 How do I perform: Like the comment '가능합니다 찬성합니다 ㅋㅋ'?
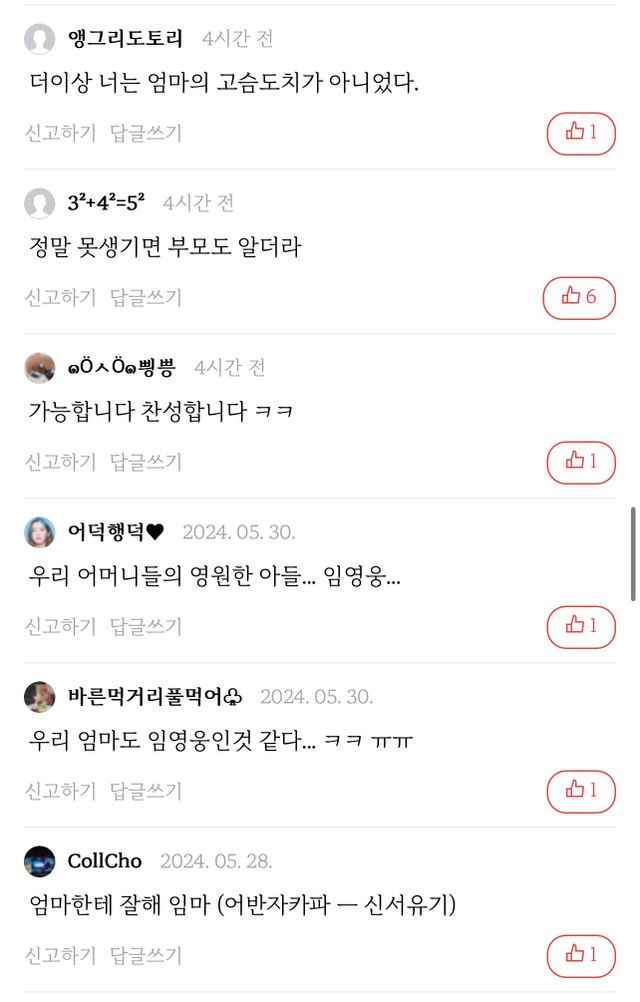pos(580,462)
